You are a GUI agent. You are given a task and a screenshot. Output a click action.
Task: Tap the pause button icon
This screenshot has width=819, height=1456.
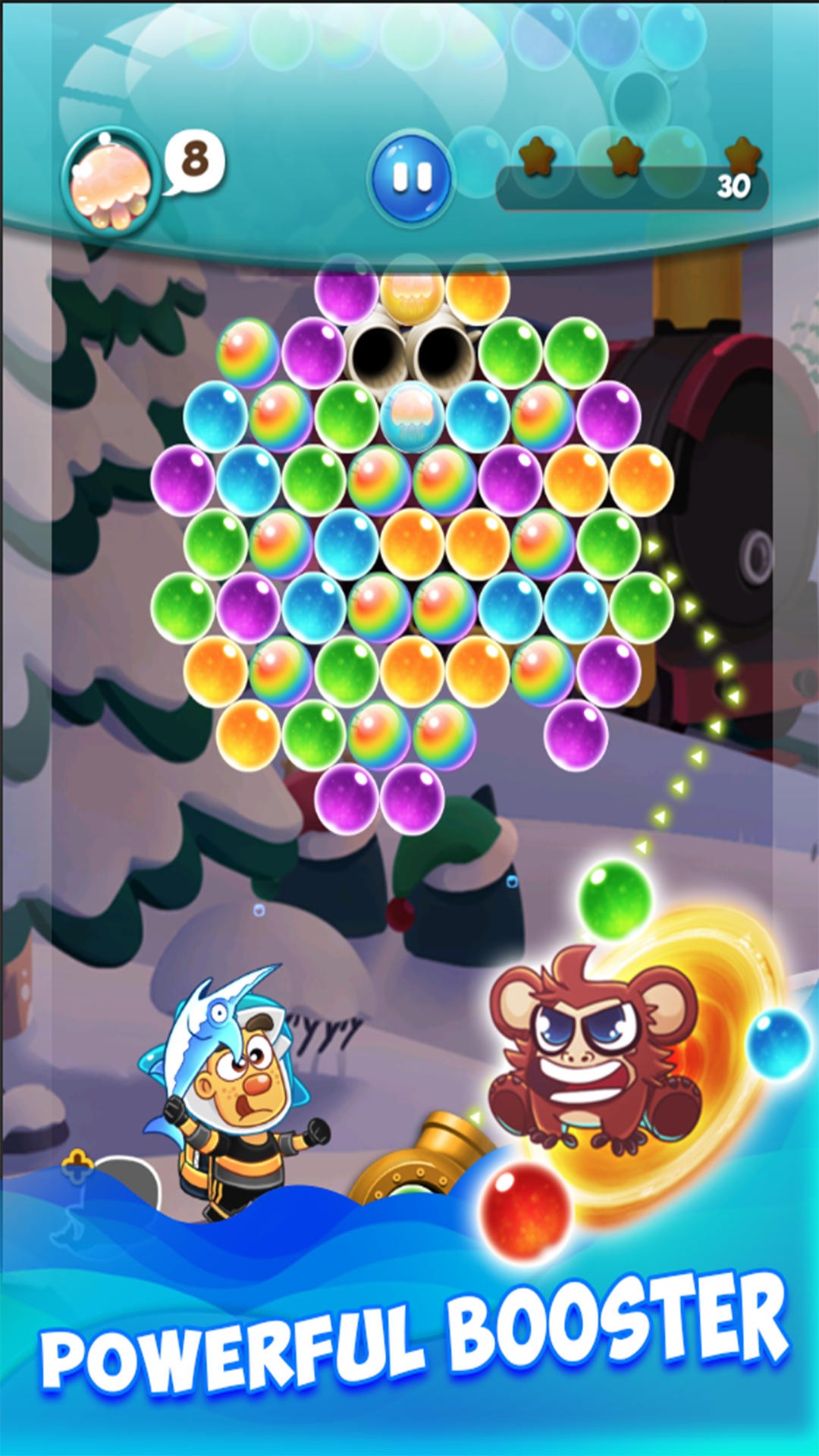click(409, 178)
